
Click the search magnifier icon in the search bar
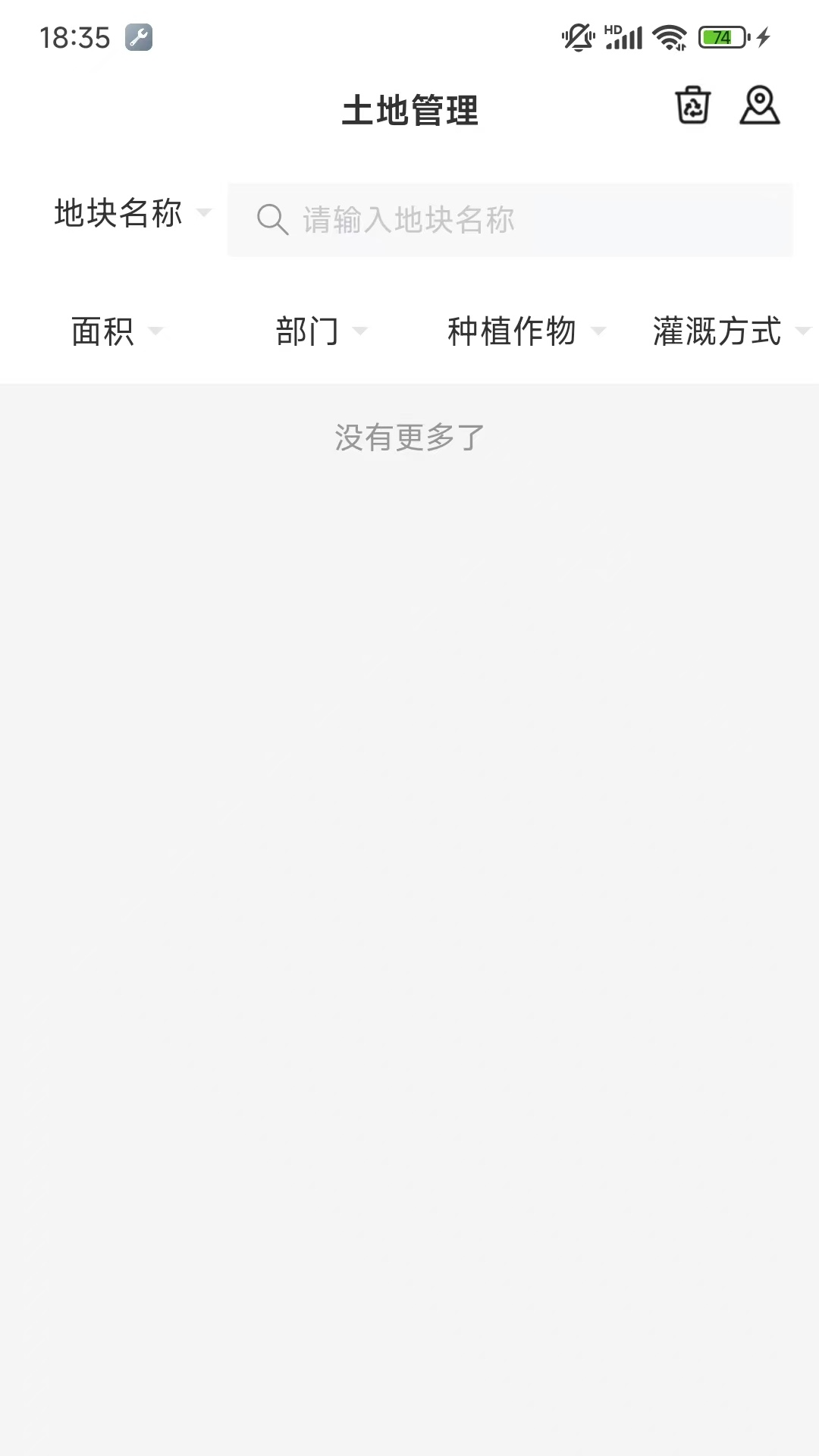pyautogui.click(x=271, y=221)
